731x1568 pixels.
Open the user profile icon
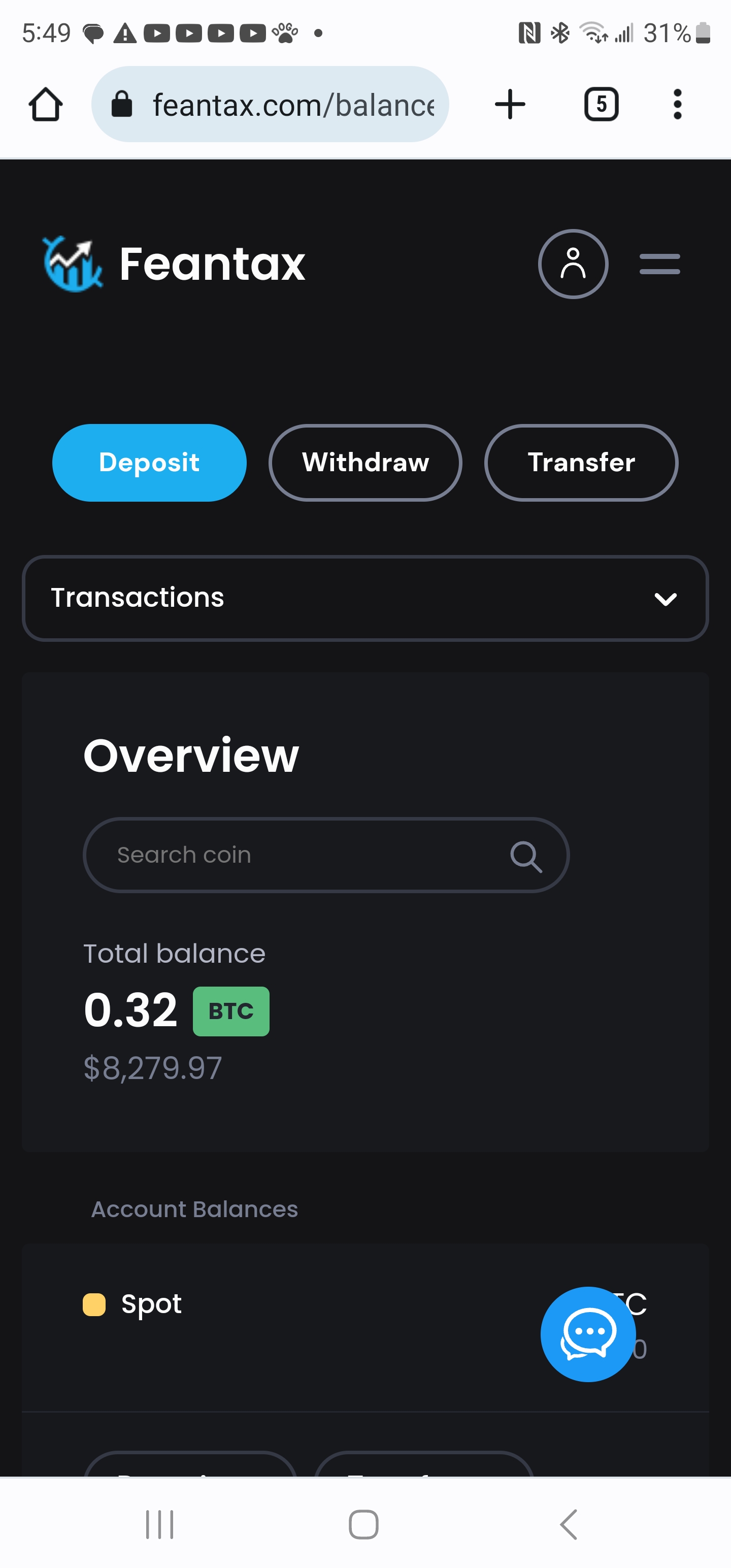[573, 264]
